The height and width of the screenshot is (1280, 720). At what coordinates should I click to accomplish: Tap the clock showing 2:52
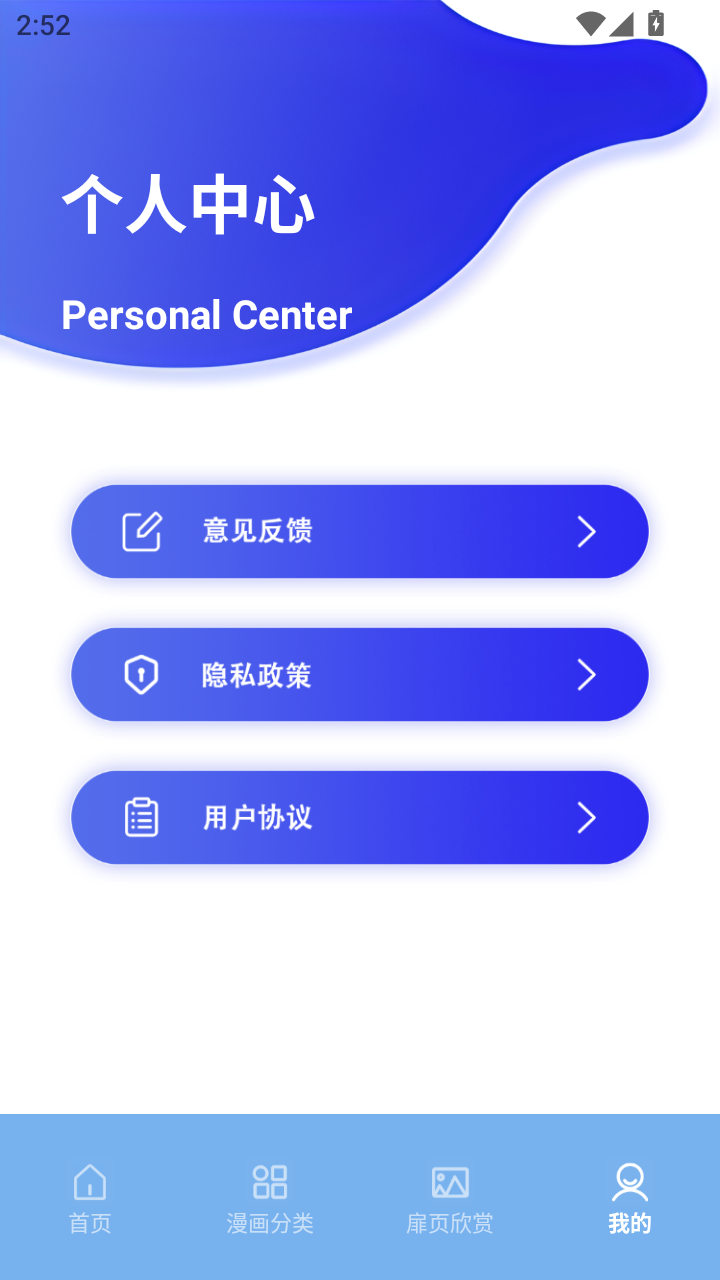[x=42, y=25]
